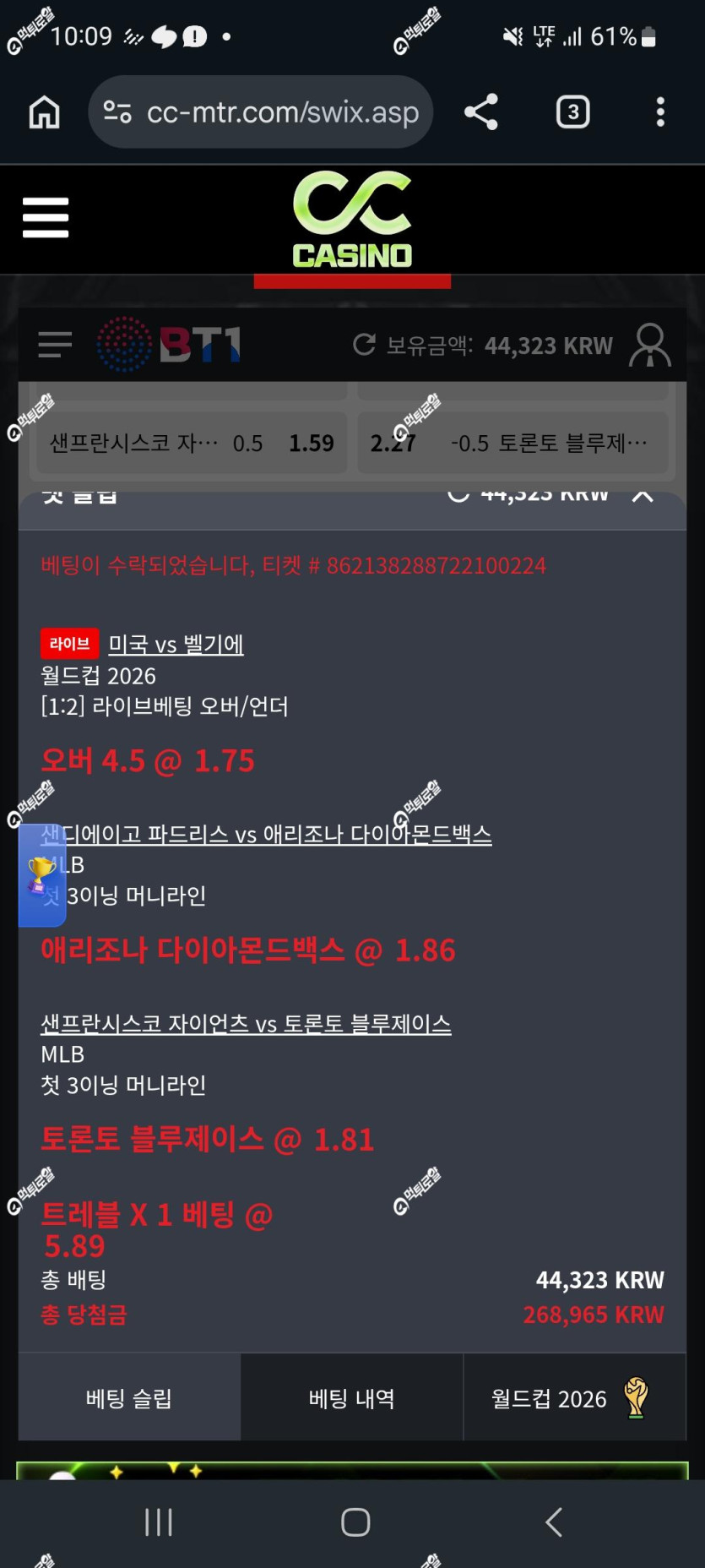The height and width of the screenshot is (1568, 705).
Task: Open the CC Casino hamburger menu
Action: [46, 218]
